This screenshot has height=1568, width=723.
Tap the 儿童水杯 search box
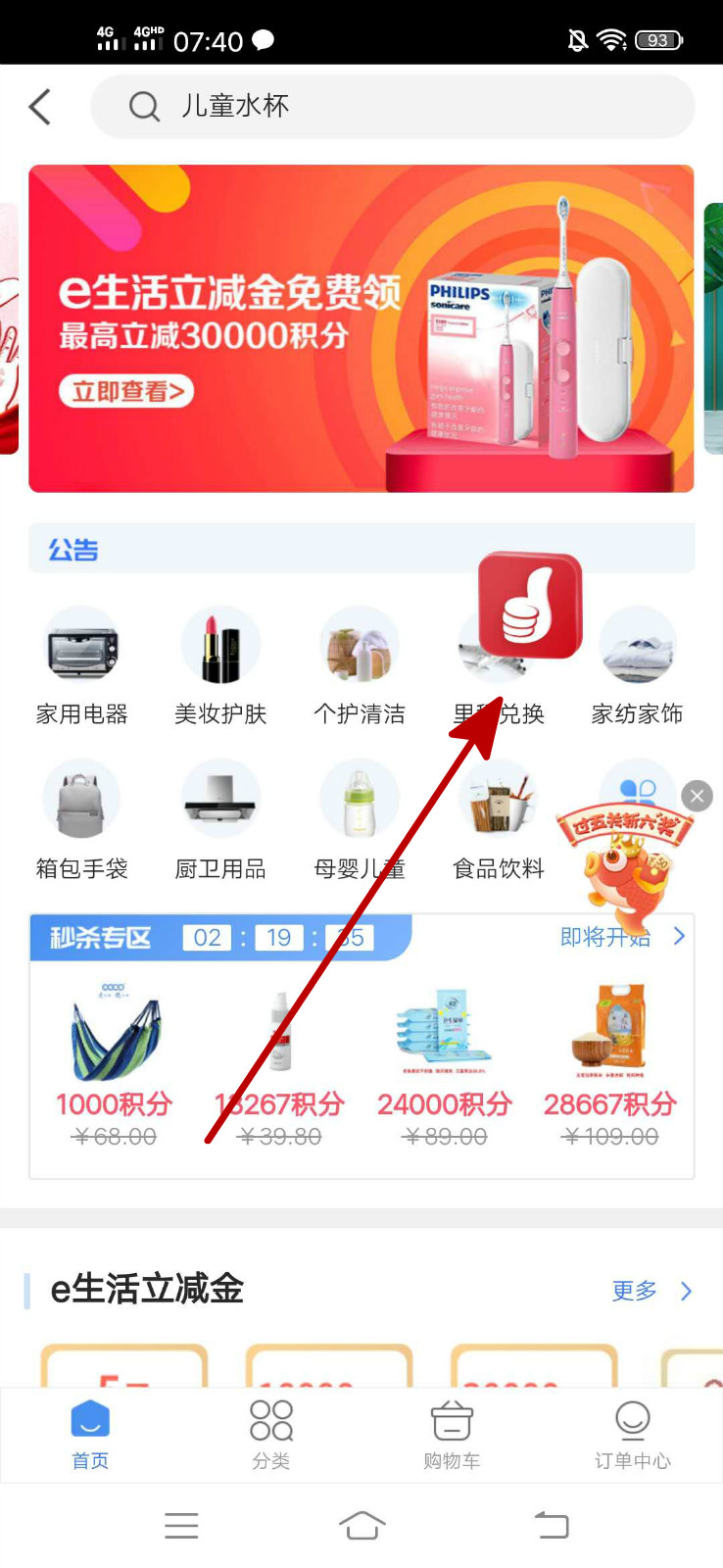coord(392,106)
